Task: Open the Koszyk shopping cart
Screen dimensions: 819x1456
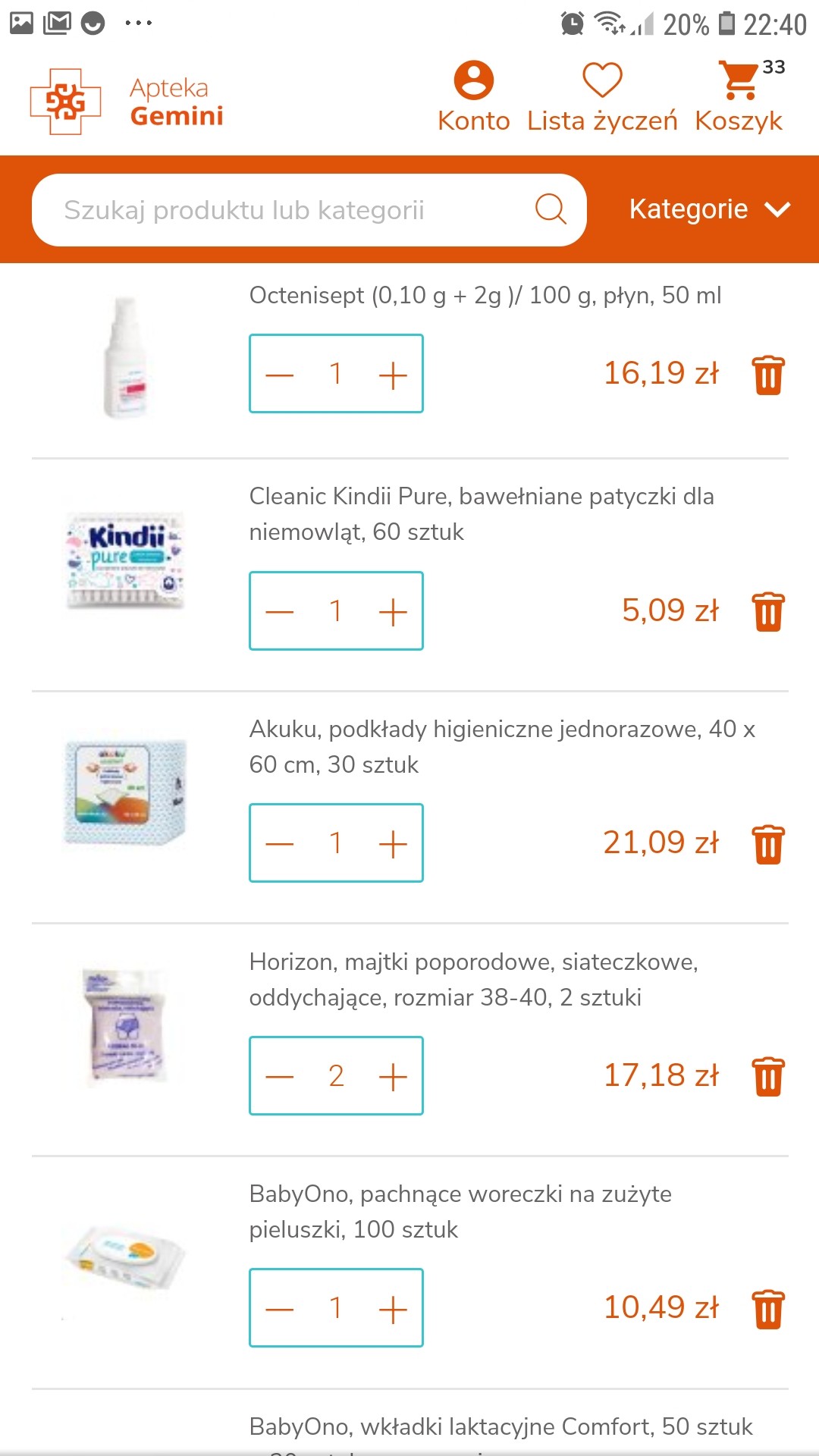Action: coord(739,97)
